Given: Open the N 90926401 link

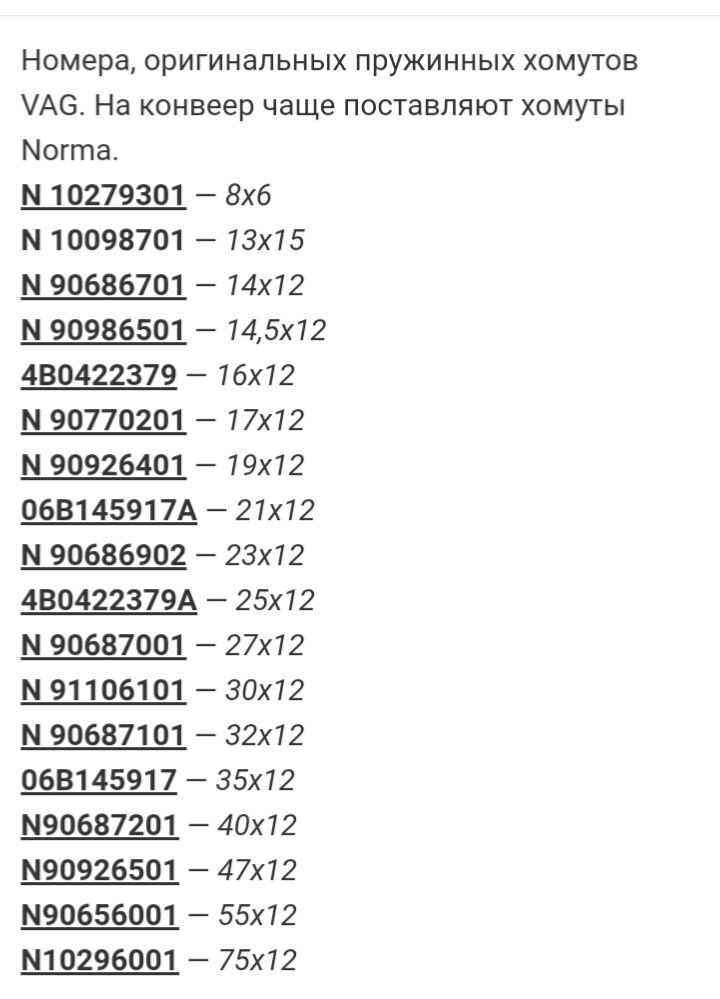Looking at the screenshot, I should [103, 466].
